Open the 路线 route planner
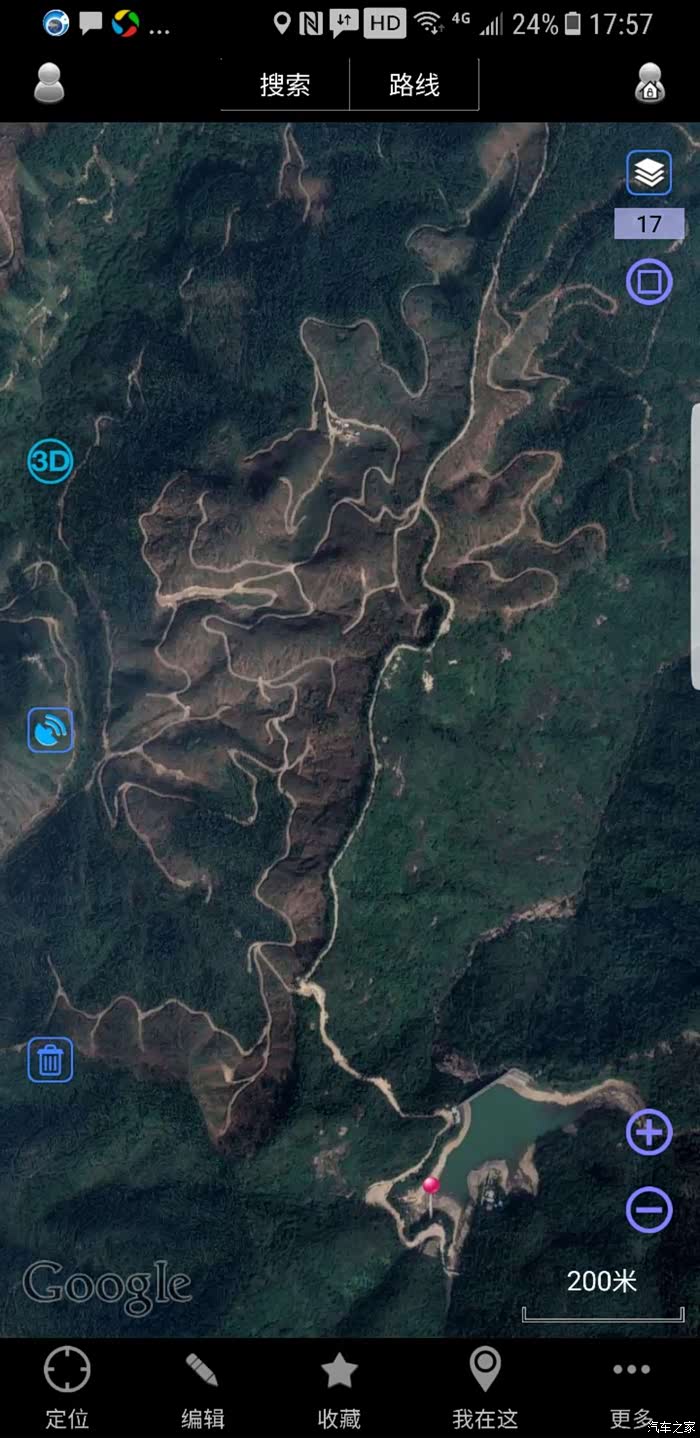Viewport: 700px width, 1438px height. point(414,85)
